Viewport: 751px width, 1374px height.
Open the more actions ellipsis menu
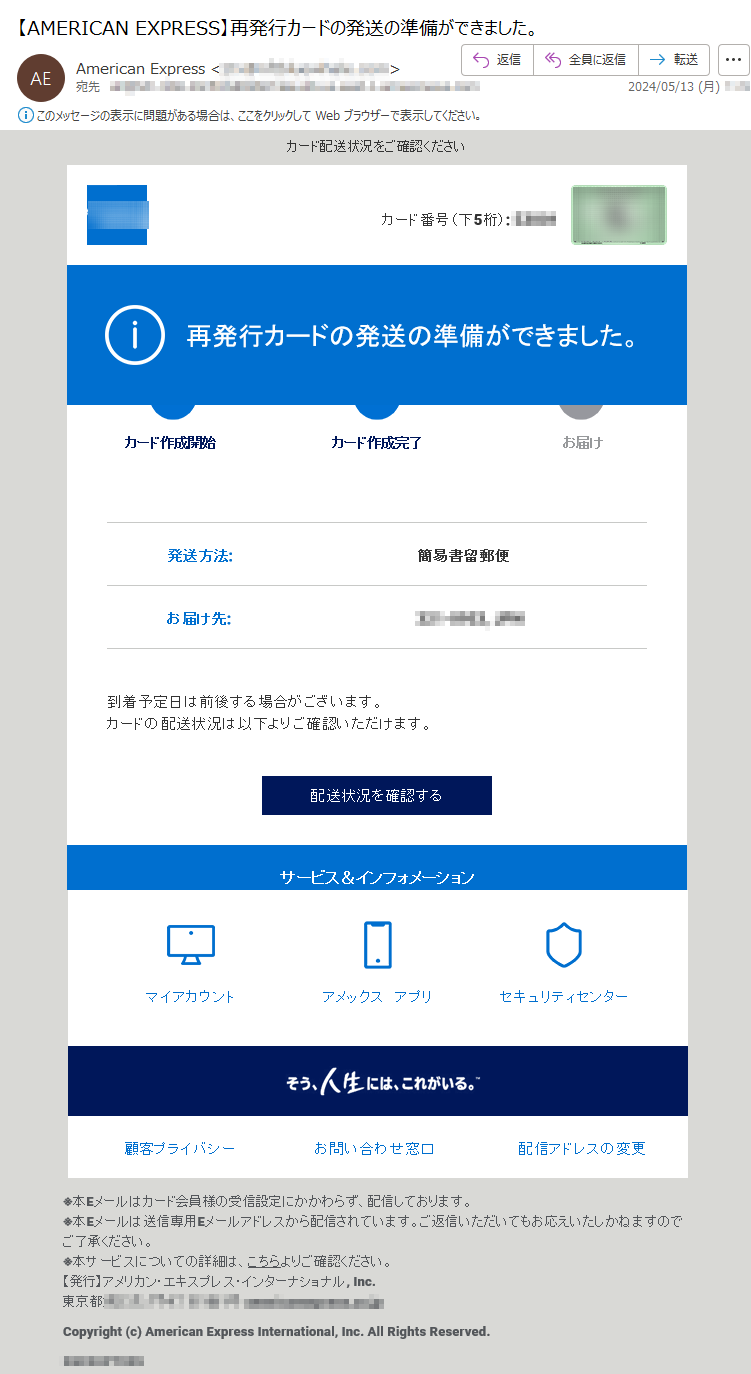pyautogui.click(x=734, y=60)
